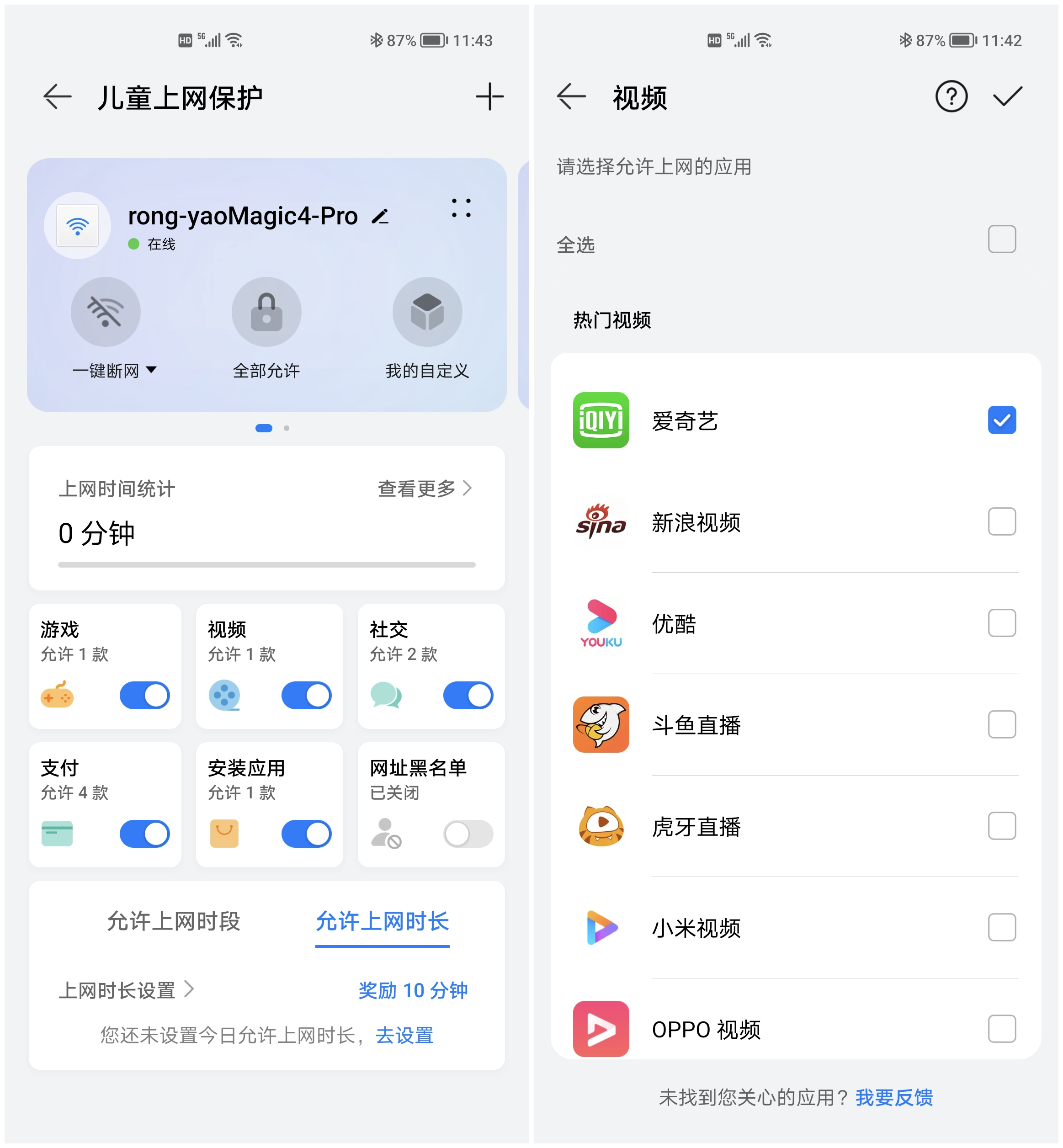The width and height of the screenshot is (1063, 1148).
Task: Expand the 一键断网 dropdown arrow
Action: click(152, 370)
